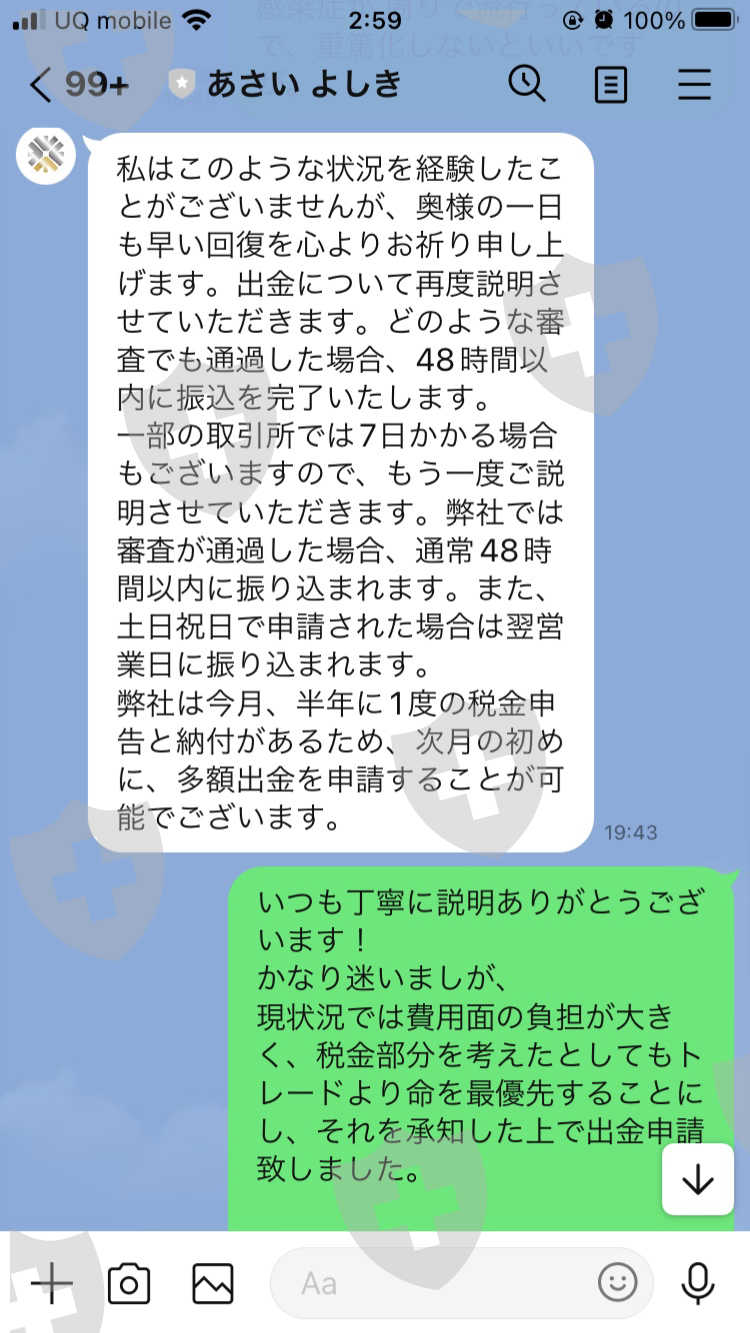Open the camera from the message bar
Image resolution: width=750 pixels, height=1333 pixels.
click(x=129, y=1283)
